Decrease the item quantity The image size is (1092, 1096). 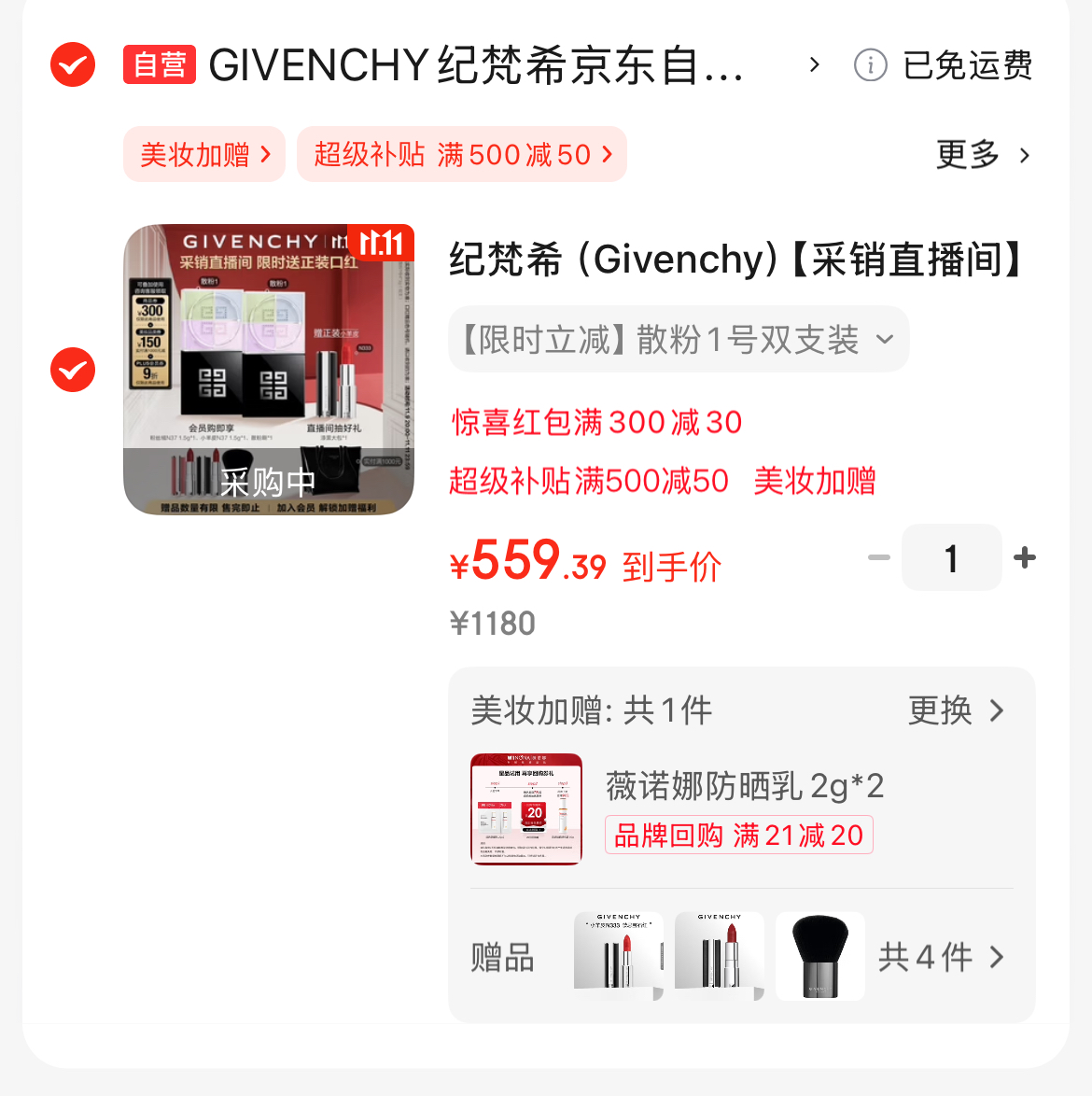click(x=878, y=558)
